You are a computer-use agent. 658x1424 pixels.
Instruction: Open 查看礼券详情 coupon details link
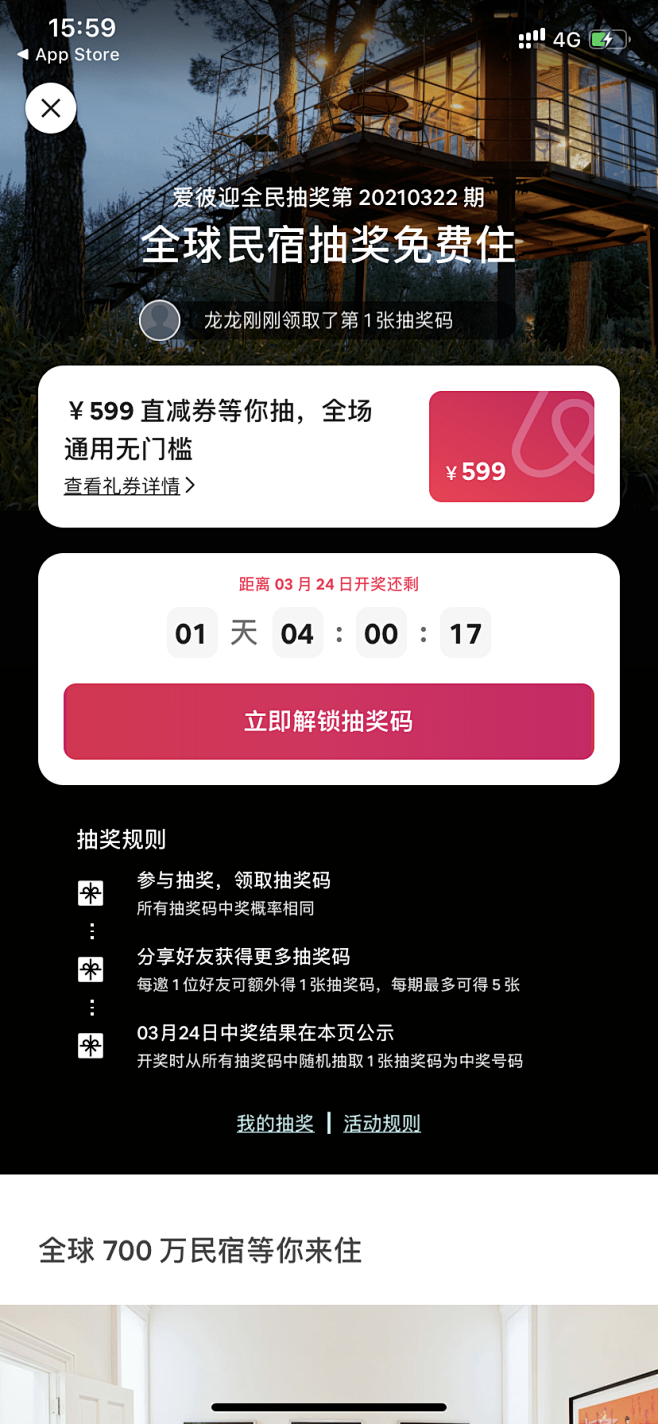pos(130,486)
